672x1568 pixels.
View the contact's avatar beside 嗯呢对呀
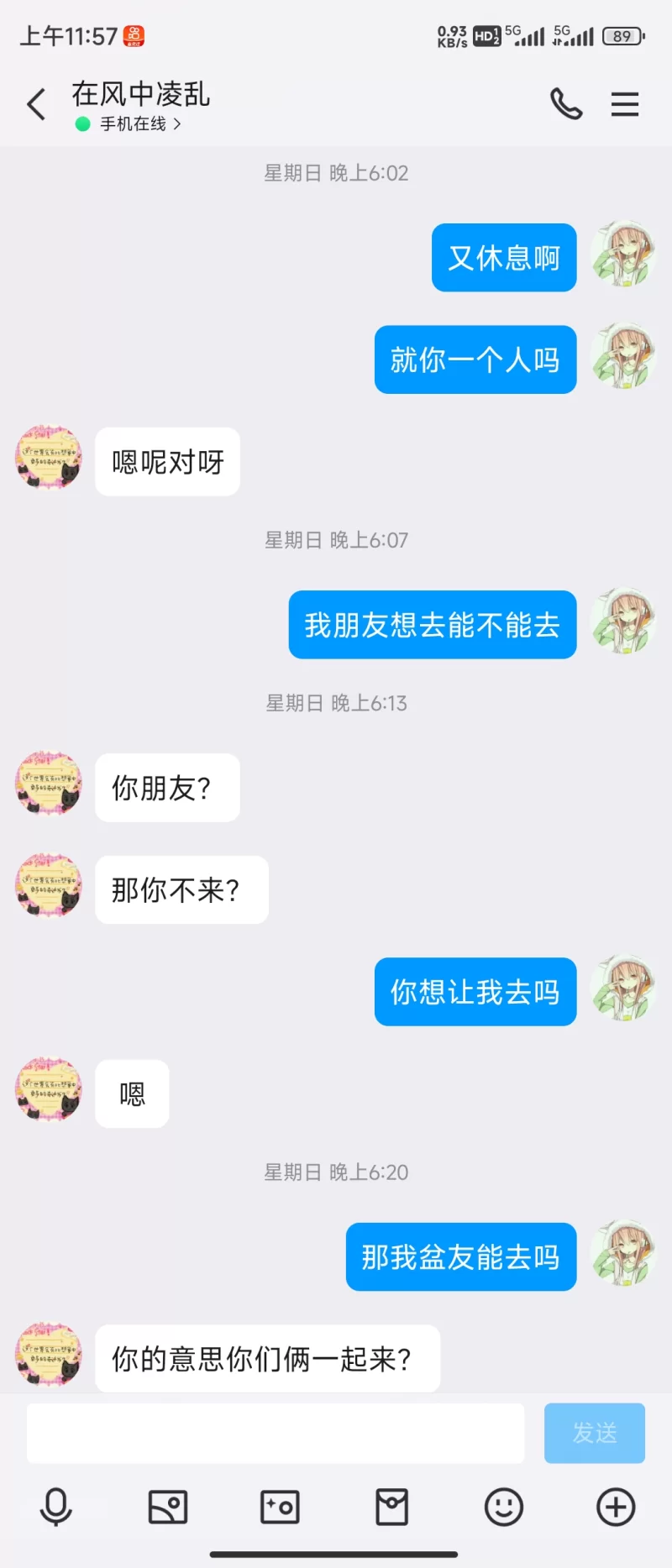(x=49, y=459)
